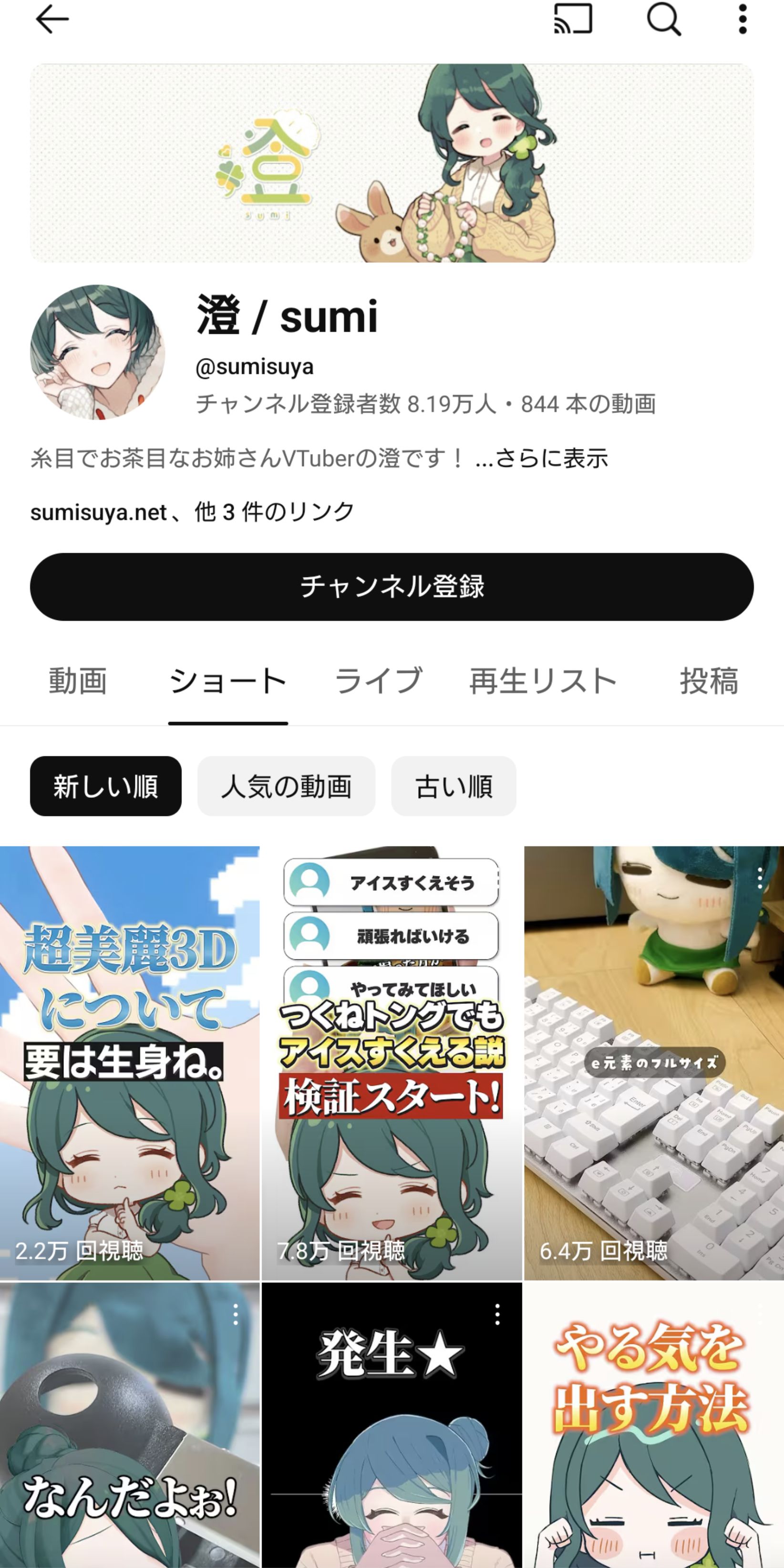Viewport: 784px width, 1568px height.
Task: Open the top-right overflow menu
Action: (743, 20)
